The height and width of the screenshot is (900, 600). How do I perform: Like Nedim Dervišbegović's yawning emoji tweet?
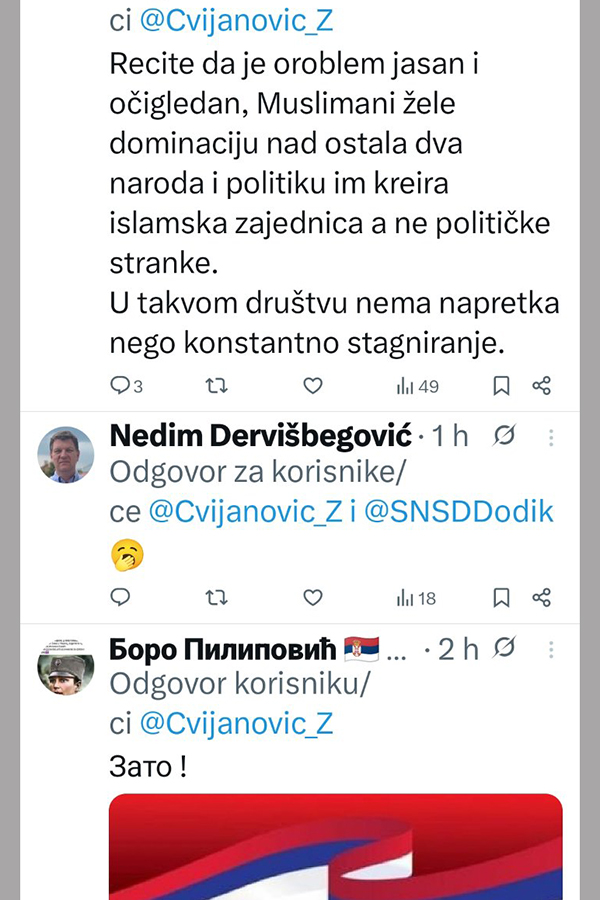(x=313, y=598)
